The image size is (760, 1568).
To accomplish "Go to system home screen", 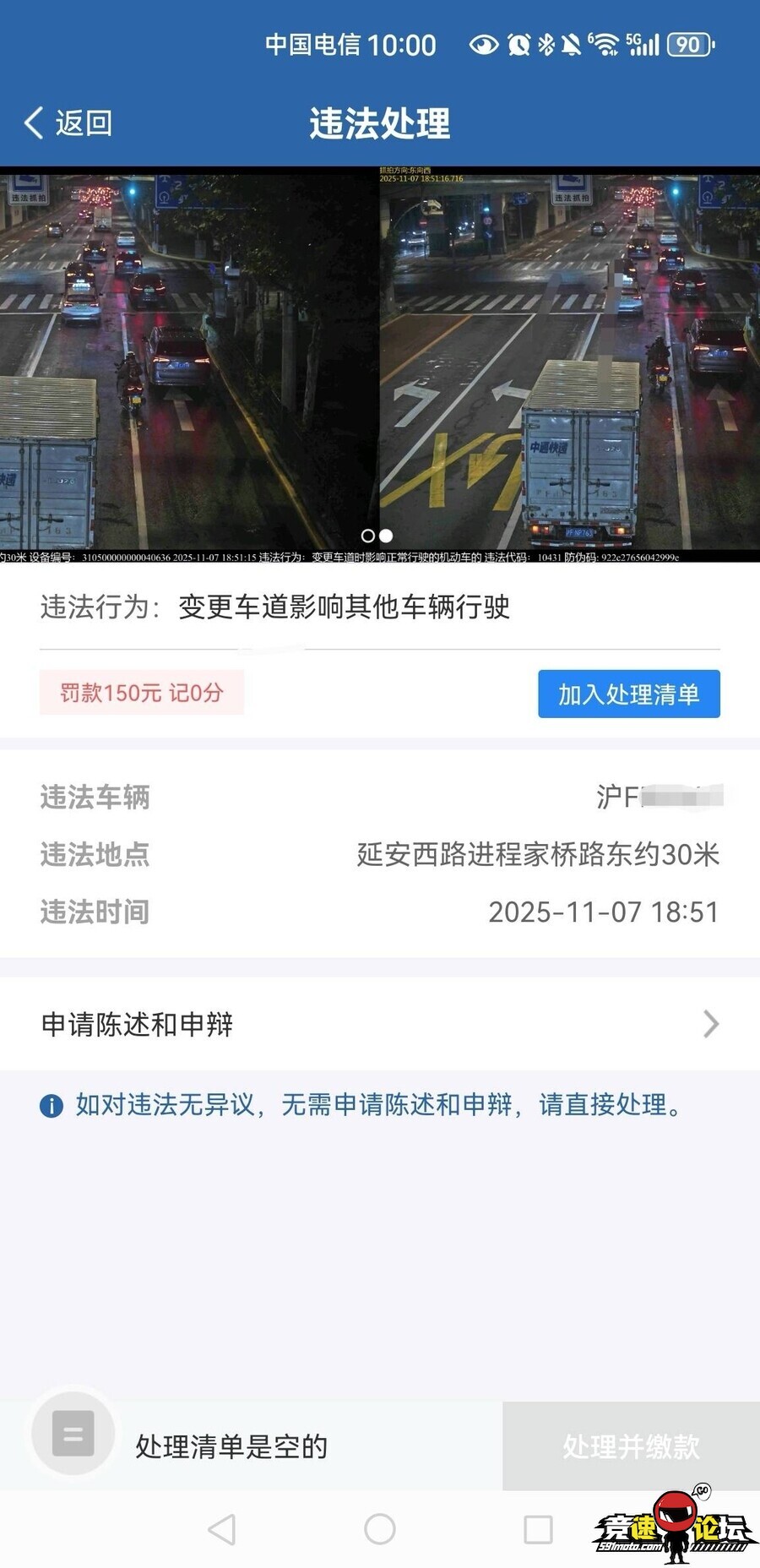I will [380, 1529].
